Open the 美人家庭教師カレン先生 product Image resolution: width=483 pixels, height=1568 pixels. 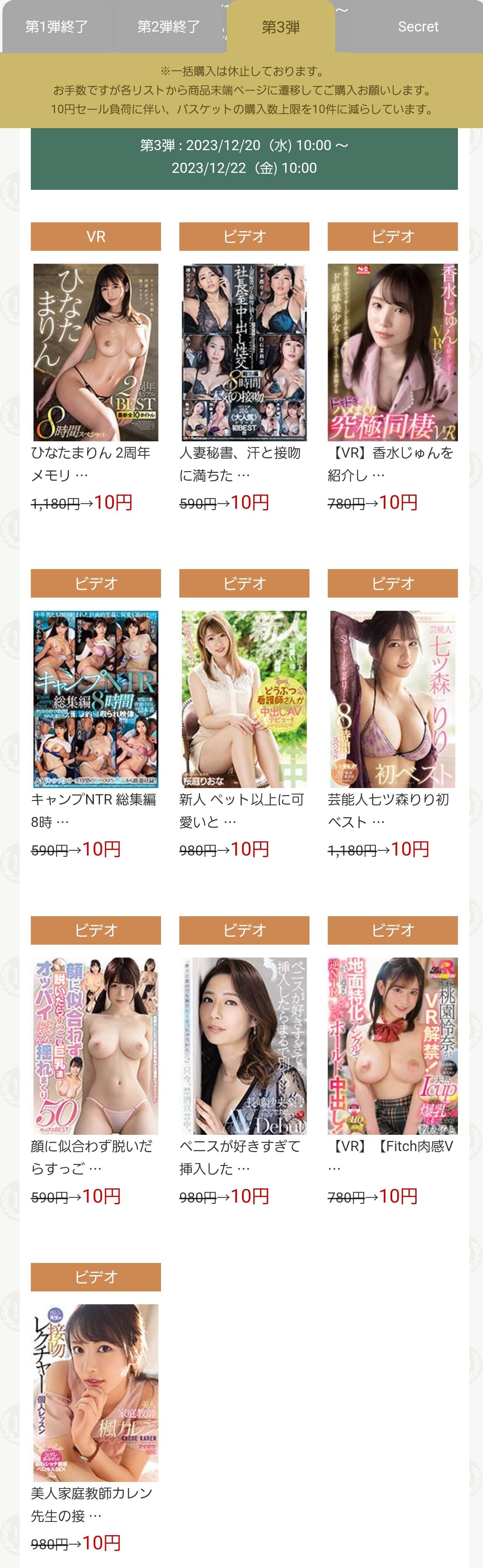[x=96, y=1393]
